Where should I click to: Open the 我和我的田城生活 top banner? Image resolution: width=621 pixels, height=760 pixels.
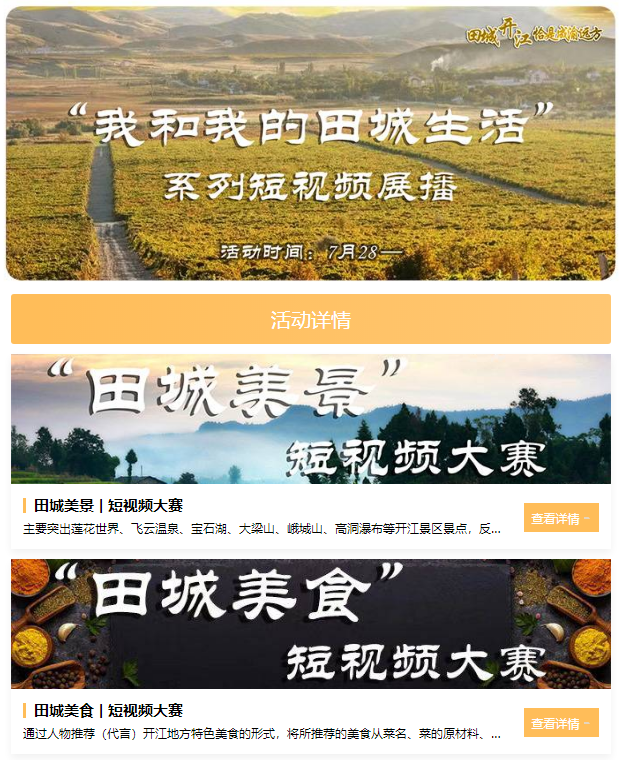coord(310,143)
